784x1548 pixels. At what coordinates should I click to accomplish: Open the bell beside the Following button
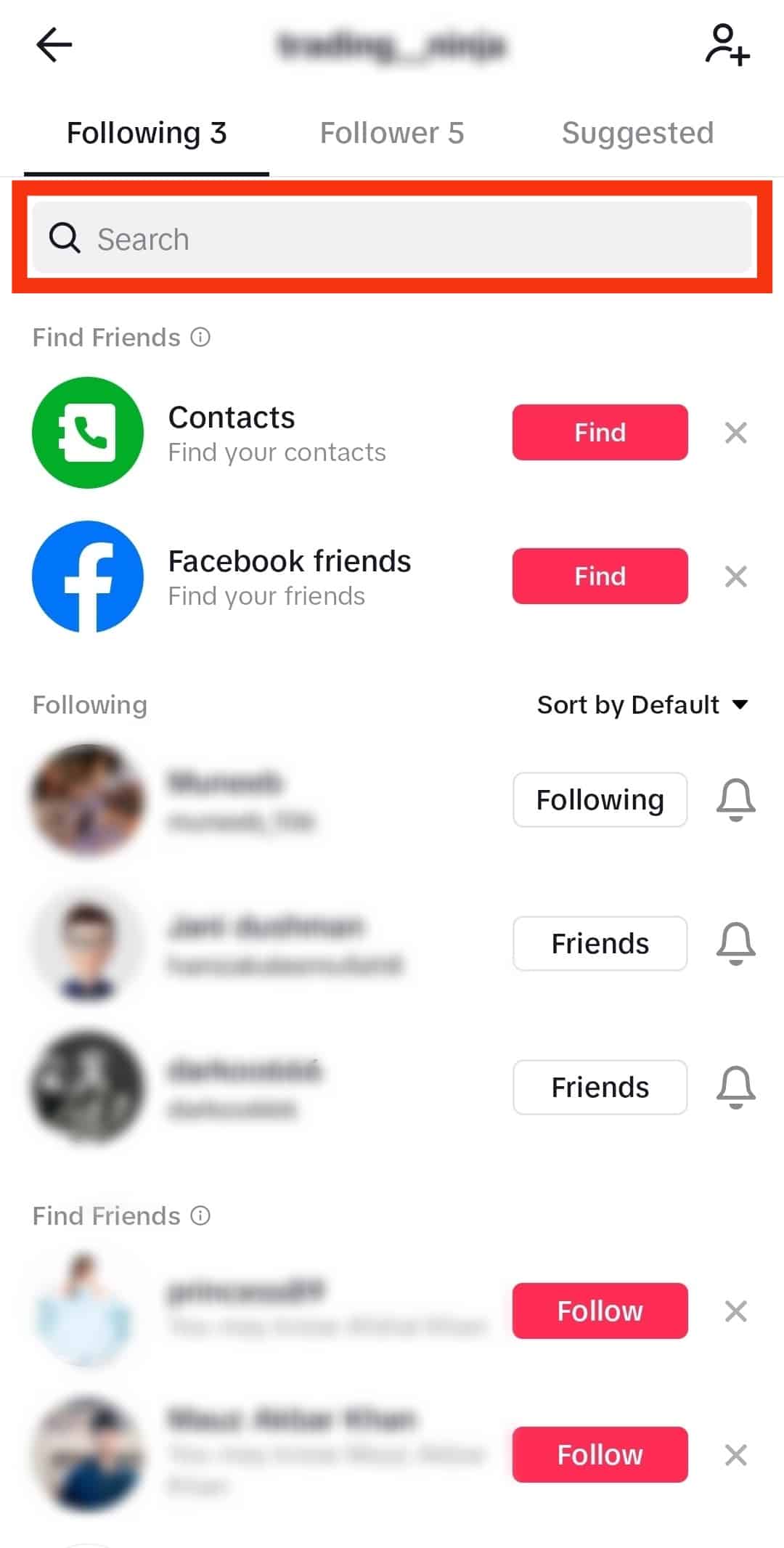point(735,799)
